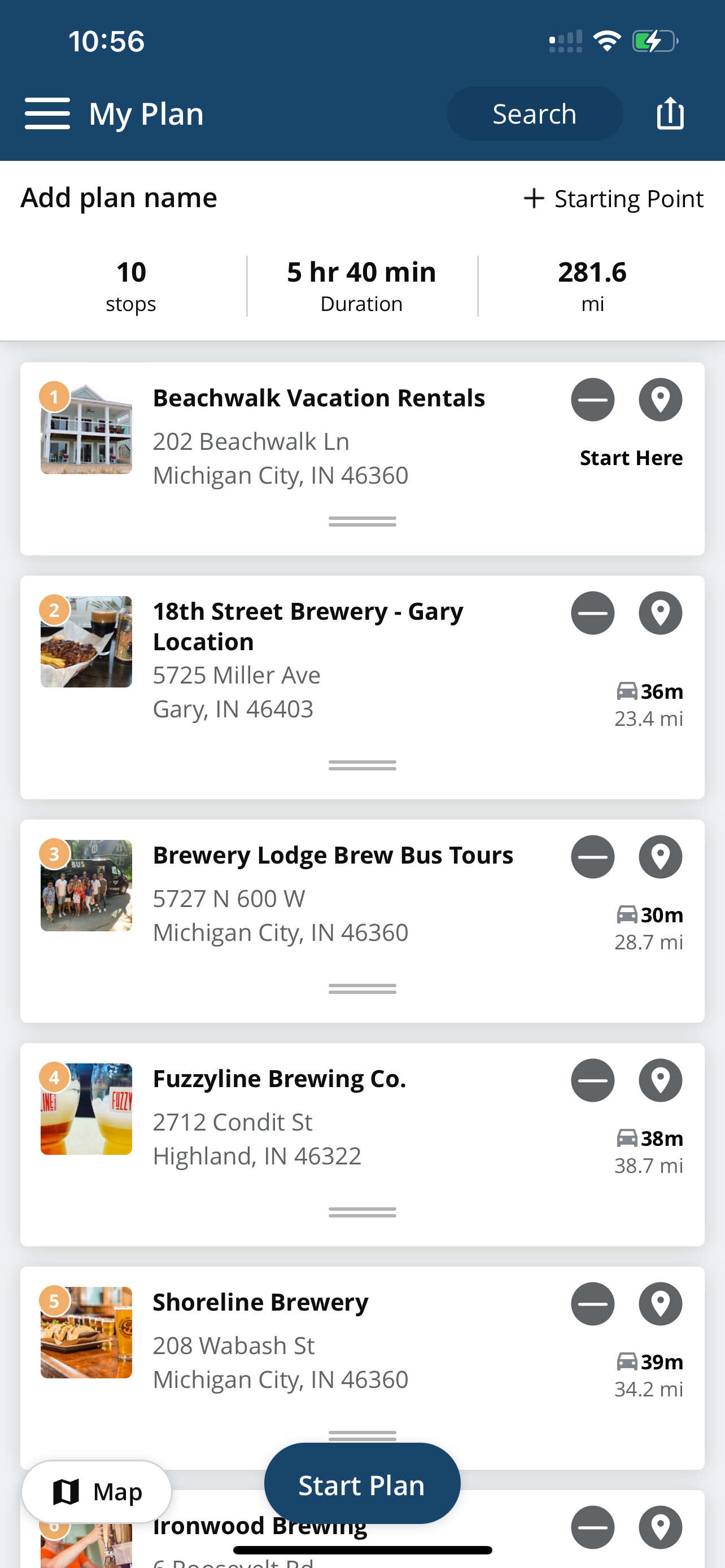Remove Beachwalk Vacation Rentals from plan

pos(592,400)
